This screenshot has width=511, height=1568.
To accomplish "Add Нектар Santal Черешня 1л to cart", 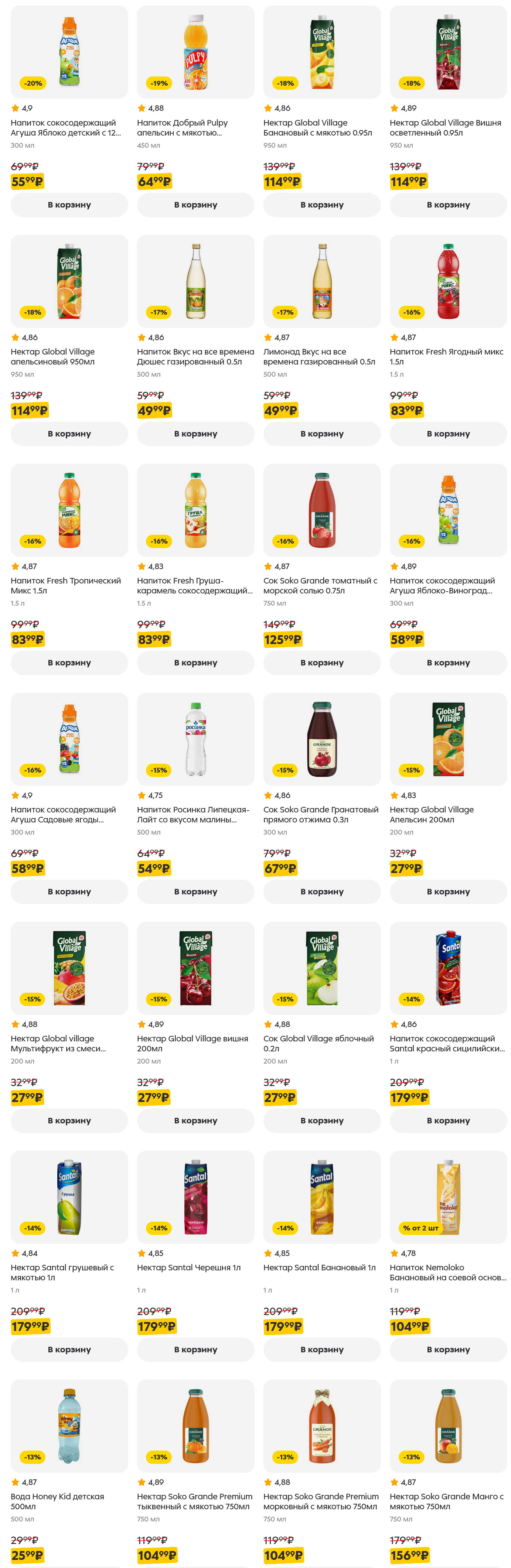I will pos(195,1349).
